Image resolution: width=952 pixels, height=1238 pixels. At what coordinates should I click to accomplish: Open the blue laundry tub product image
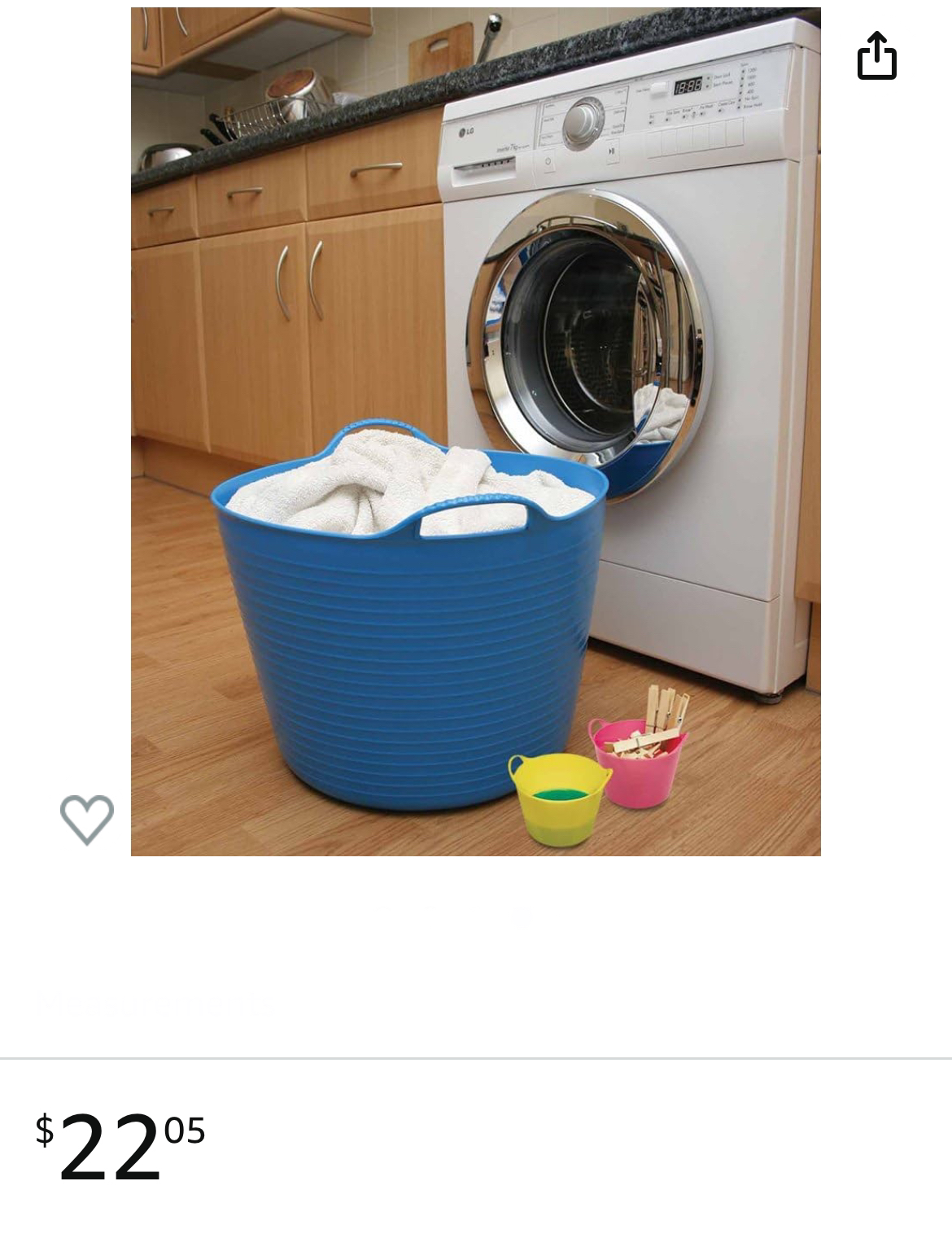pos(475,431)
